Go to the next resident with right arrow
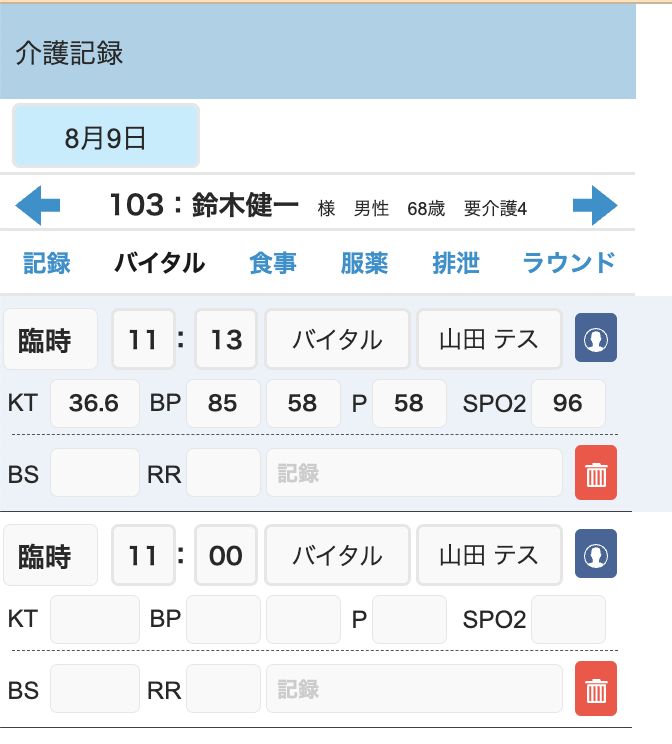The image size is (672, 744). click(595, 206)
